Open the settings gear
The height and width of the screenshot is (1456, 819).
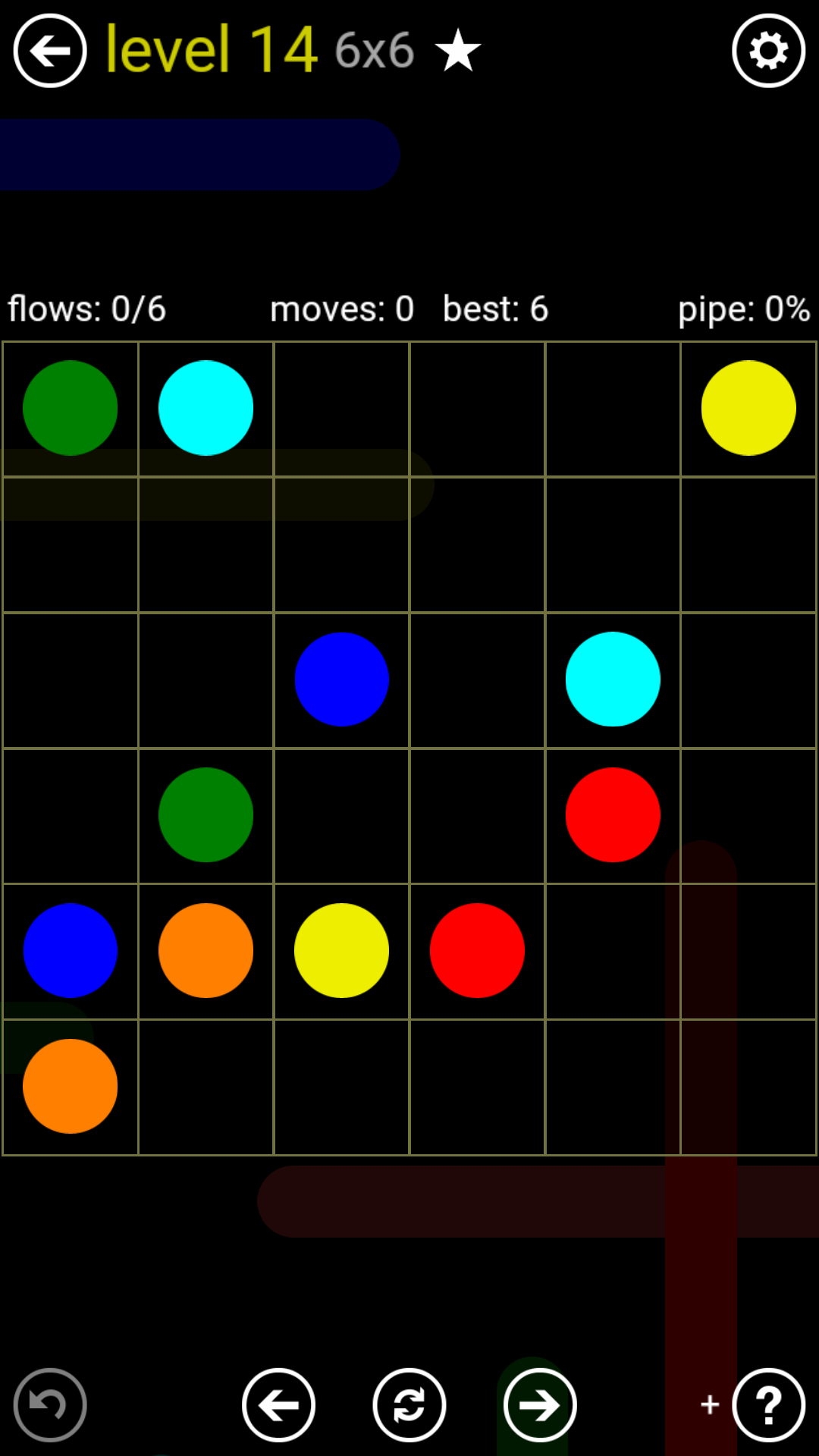(x=768, y=51)
